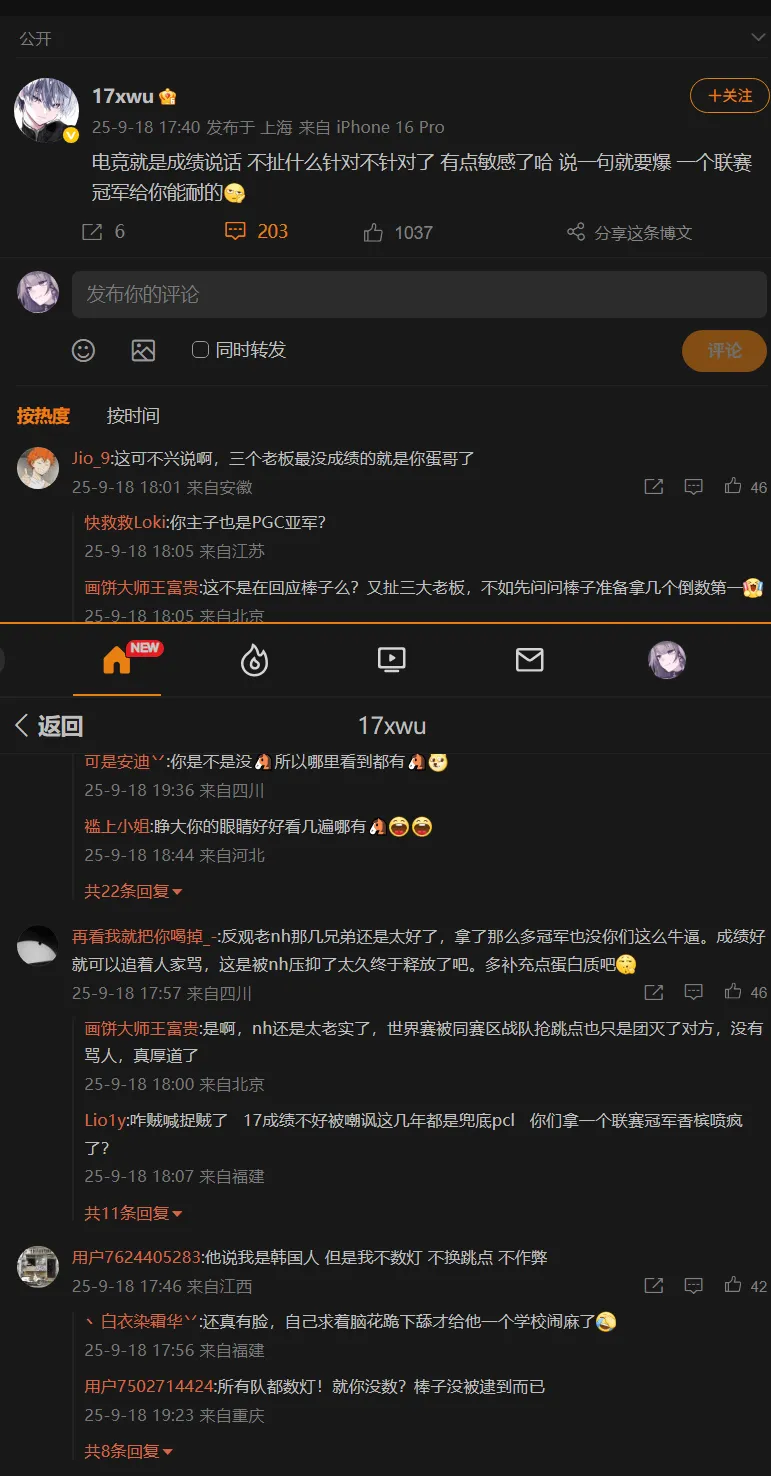Tap the 发布你的评论 comment field

(x=418, y=294)
